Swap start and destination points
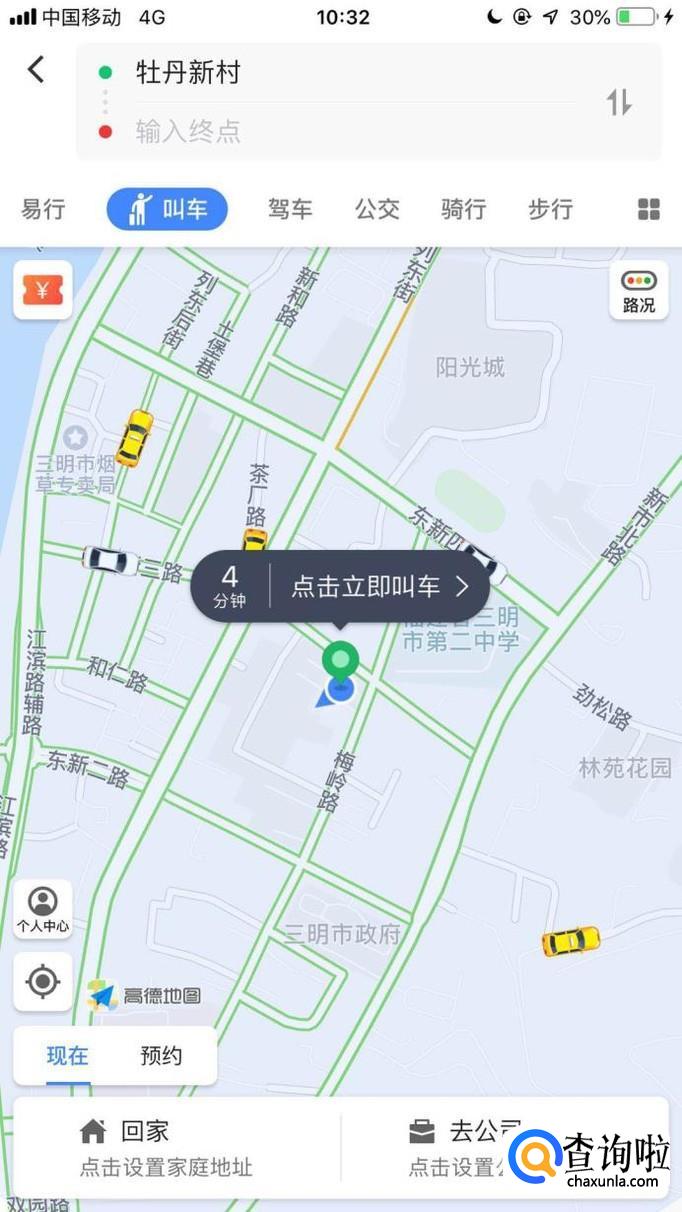Screen dimensions: 682x1212 (619, 102)
